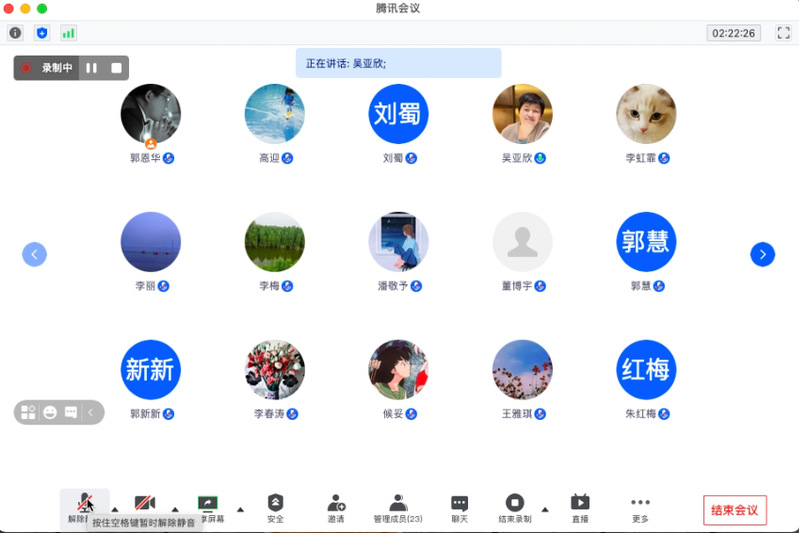
Task: Tap end recording (结束录制)
Action: [514, 507]
